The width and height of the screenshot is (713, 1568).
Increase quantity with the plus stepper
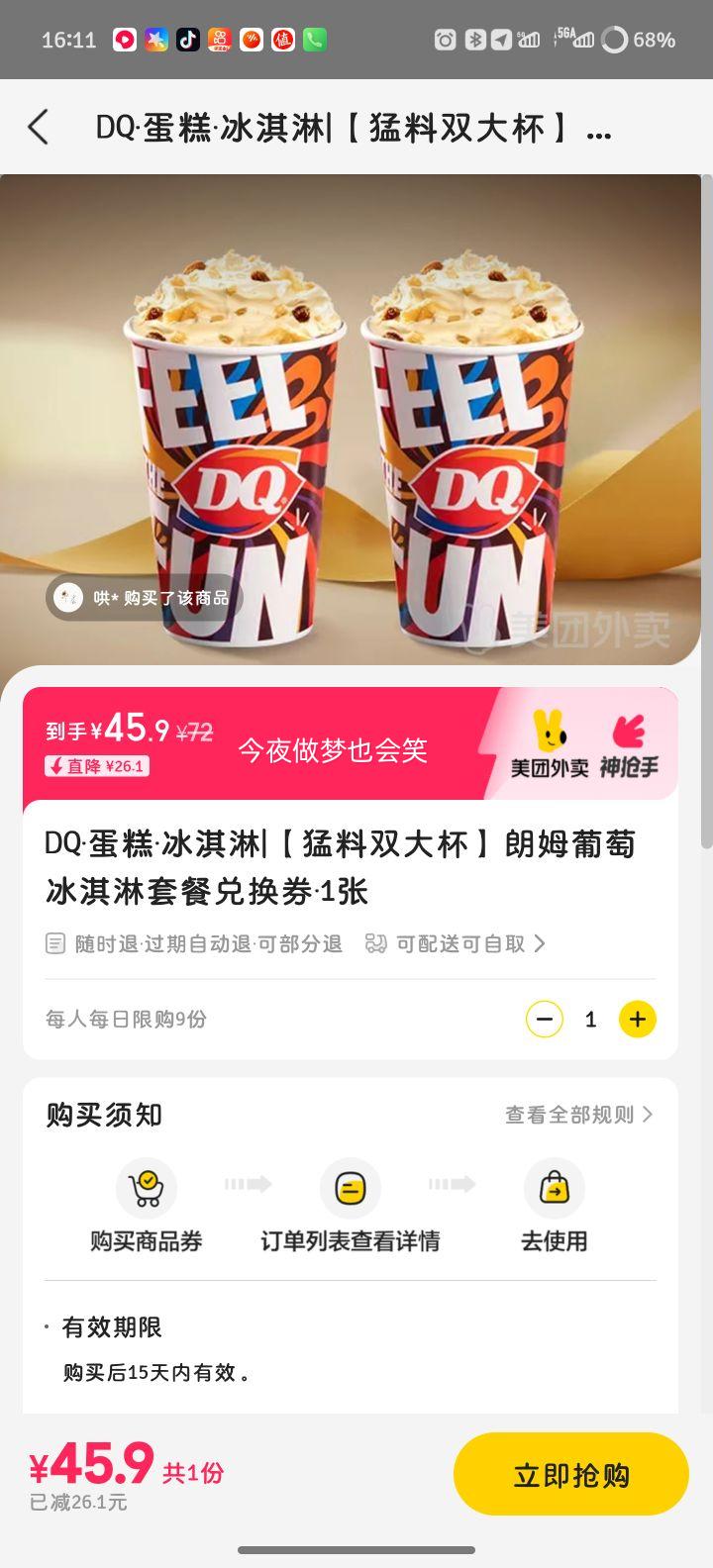click(637, 1019)
